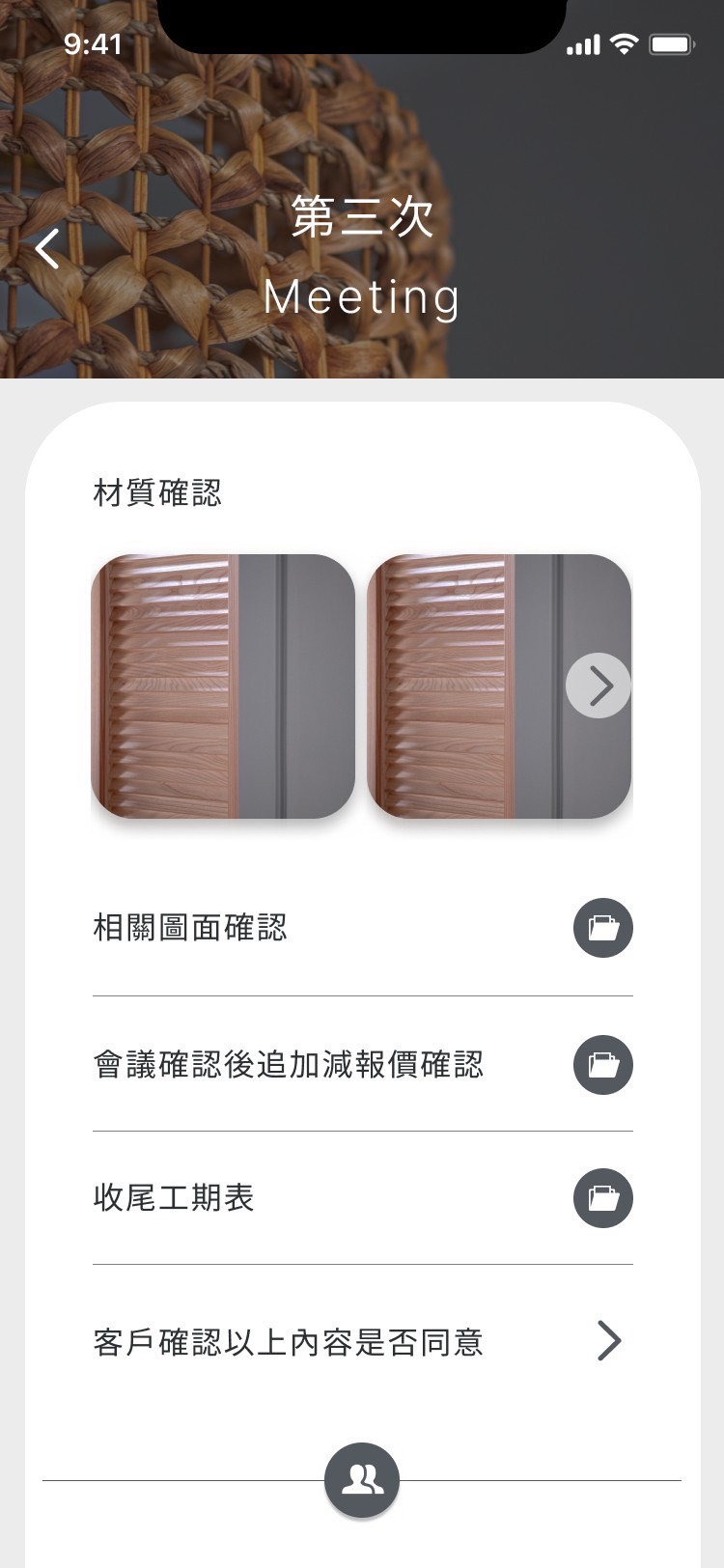Go back using the header arrow
724x1568 pixels.
click(x=48, y=249)
